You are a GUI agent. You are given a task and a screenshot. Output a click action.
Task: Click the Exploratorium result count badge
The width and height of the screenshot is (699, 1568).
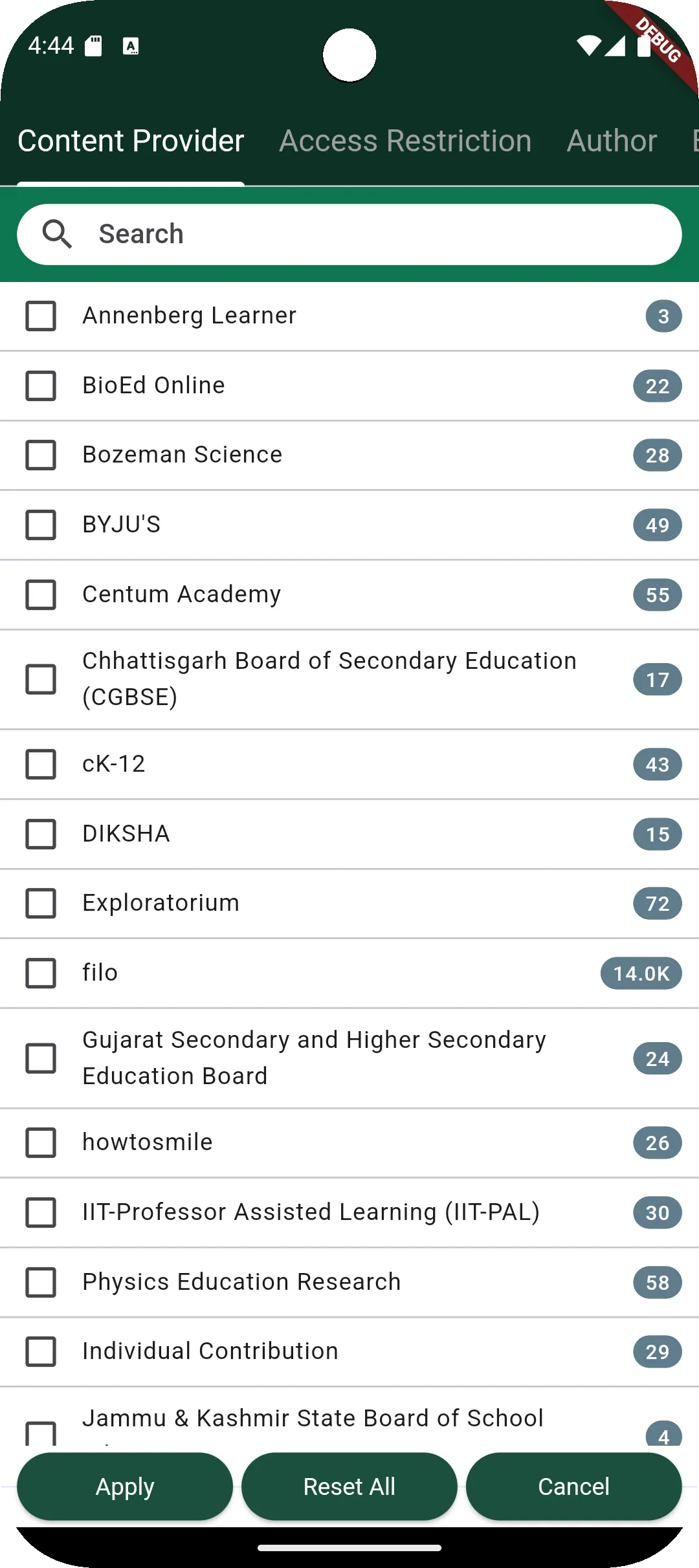[x=658, y=903]
